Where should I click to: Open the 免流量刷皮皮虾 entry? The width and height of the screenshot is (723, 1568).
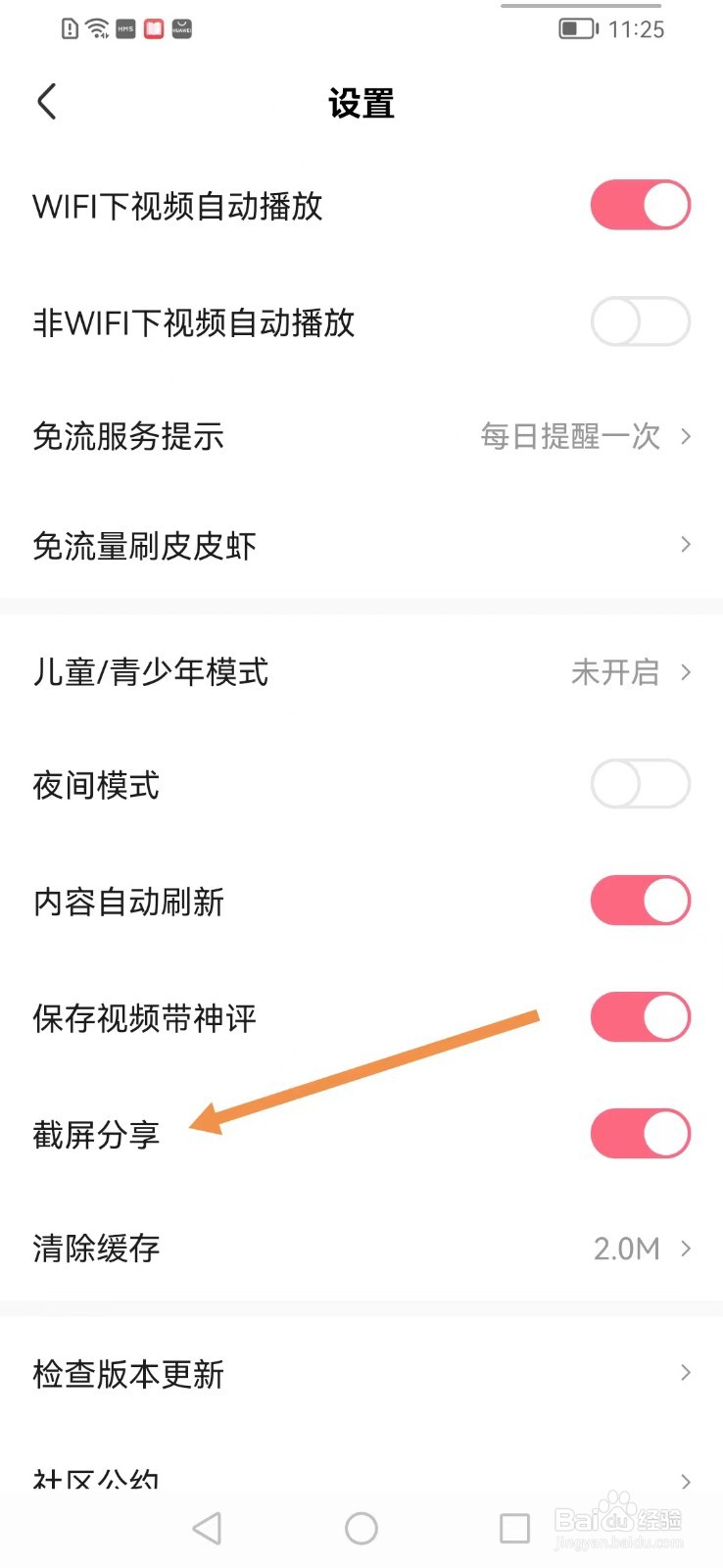(x=361, y=545)
